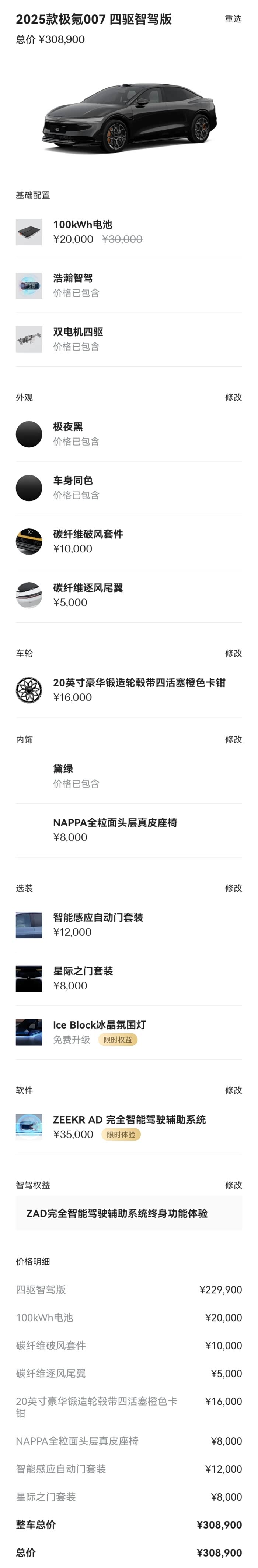Modify the 外观 exterior selection
Viewport: 258px width, 1568px height.
233,397
